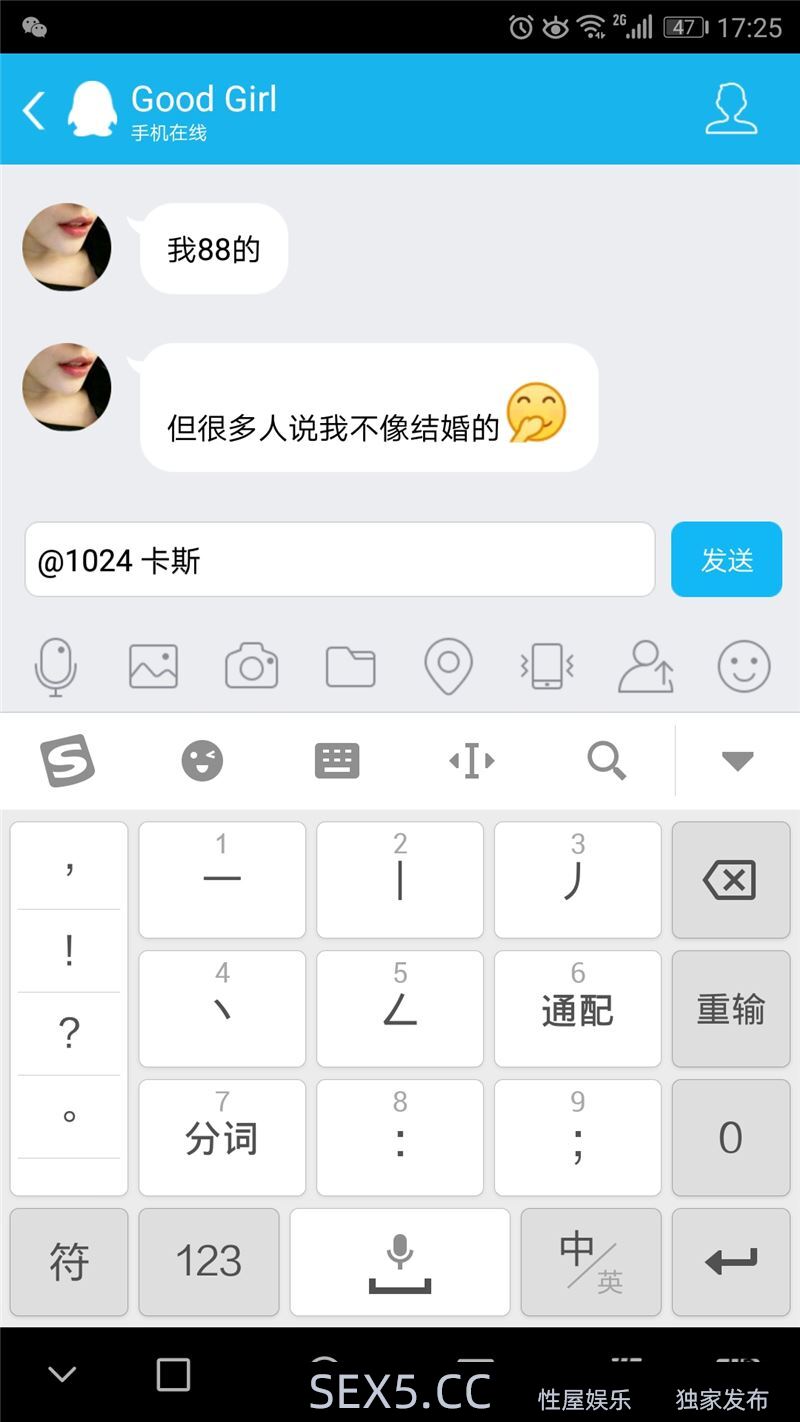This screenshot has width=800, height=1422.
Task: Tap the 发送 send button
Action: 726,559
